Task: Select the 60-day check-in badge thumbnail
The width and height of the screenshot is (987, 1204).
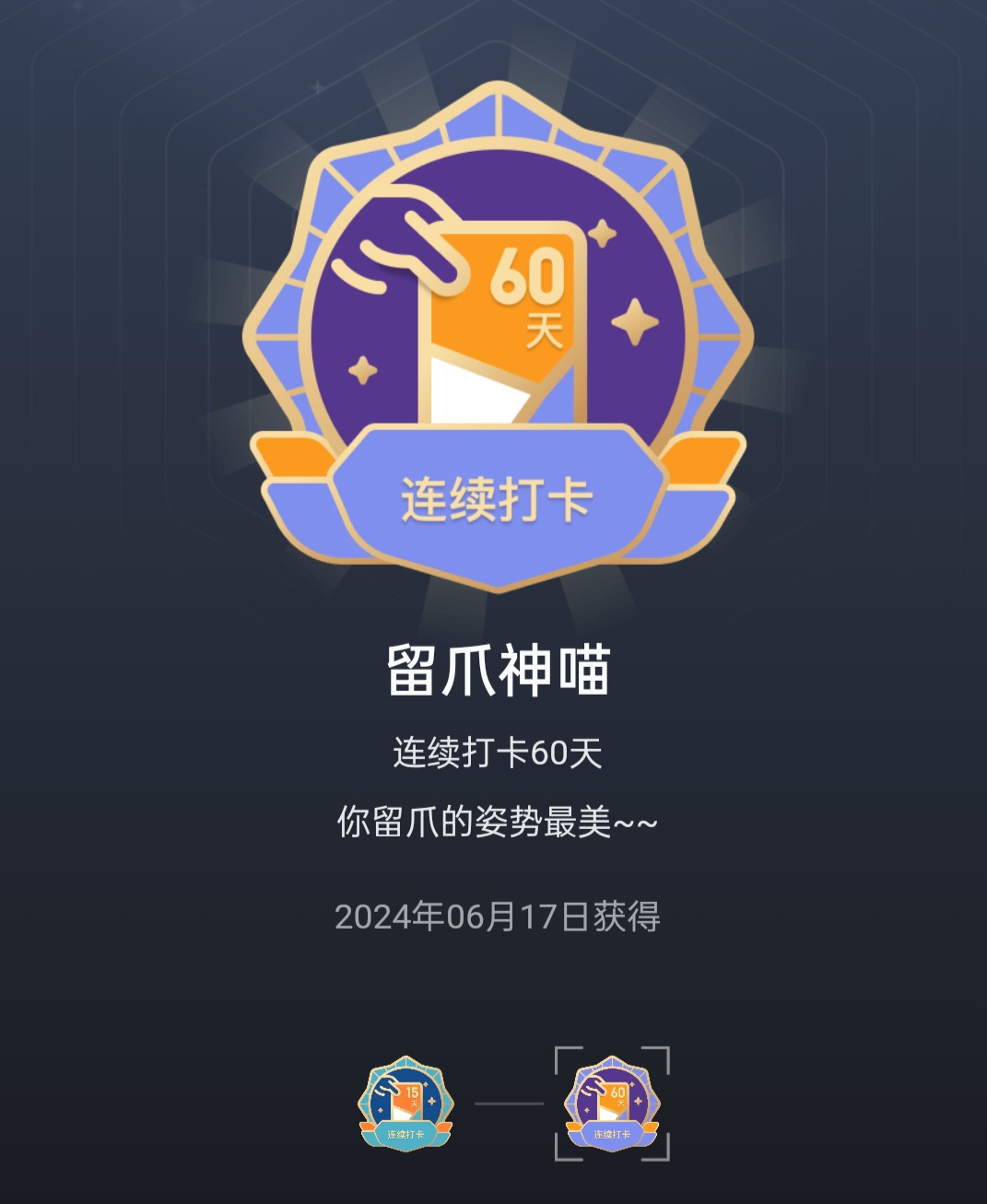Action: (612, 1103)
